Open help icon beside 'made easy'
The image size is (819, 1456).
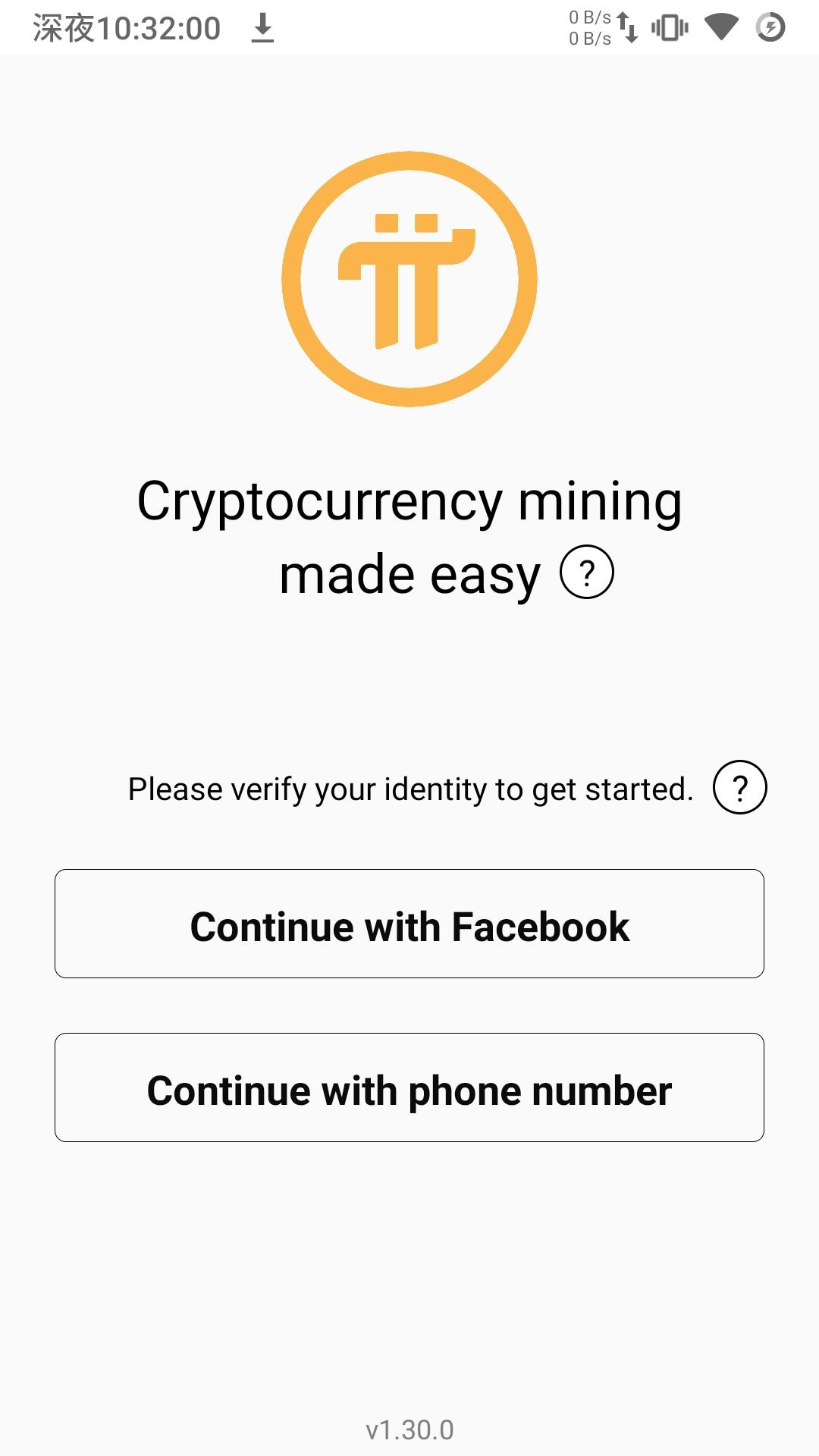586,573
